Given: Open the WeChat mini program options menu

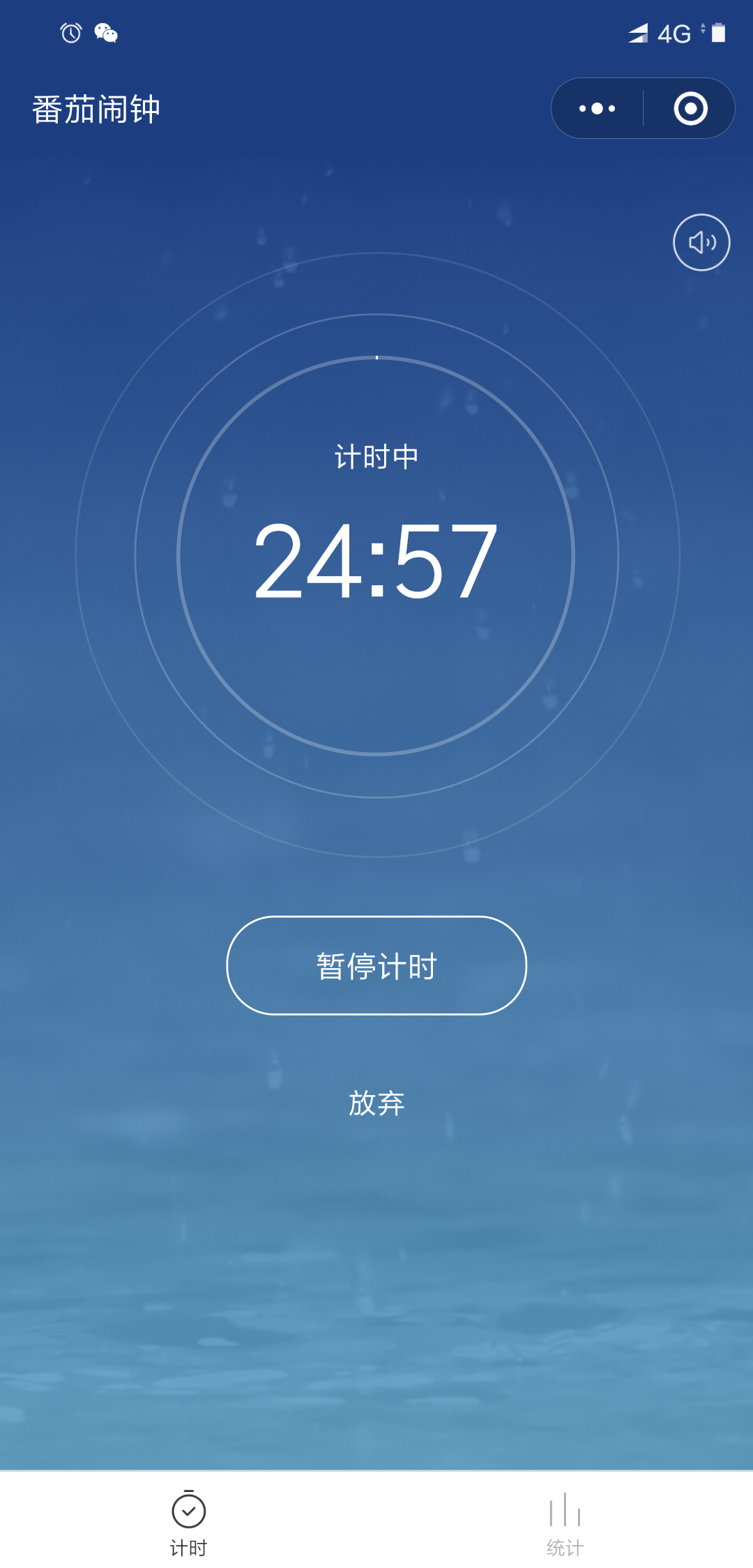Looking at the screenshot, I should (x=596, y=107).
